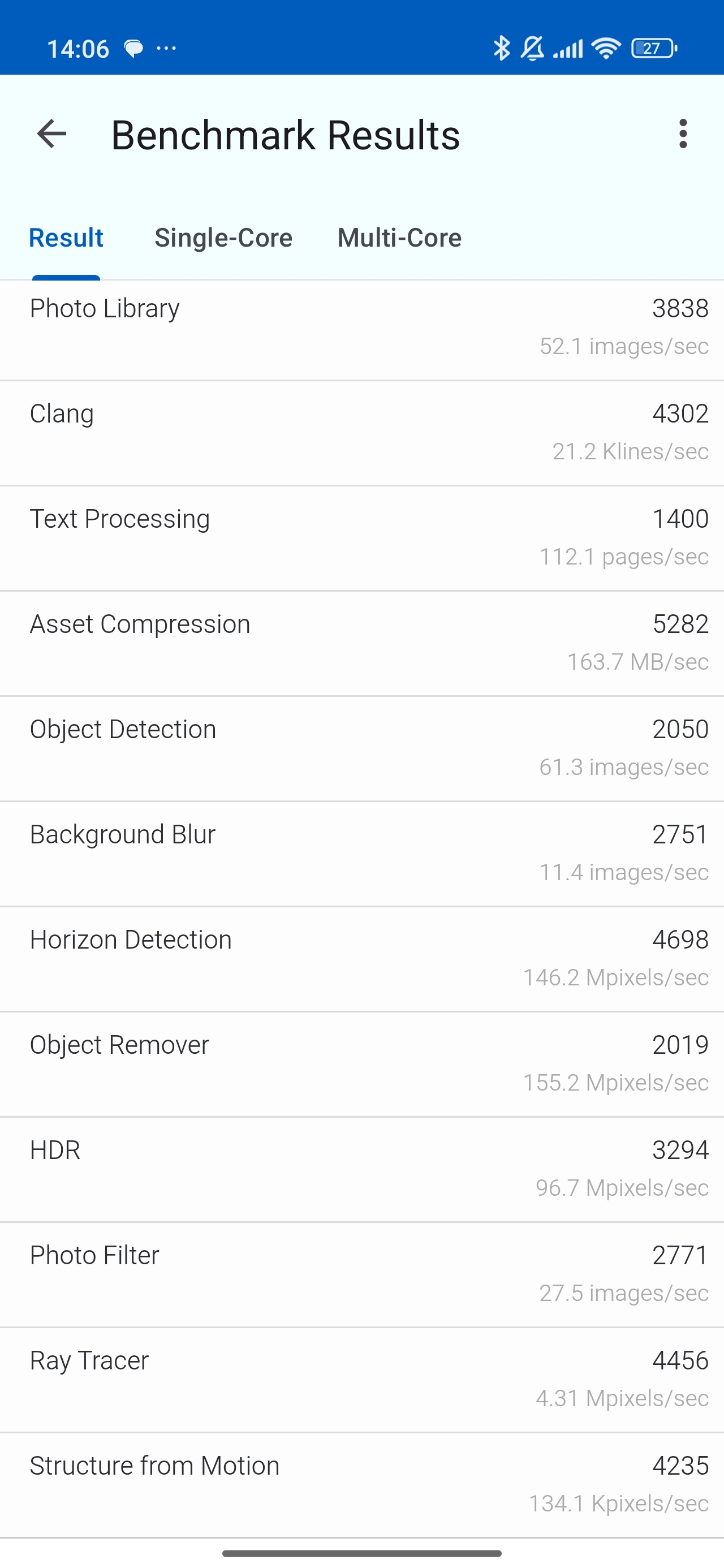Select the Result tab
724x1568 pixels.
tap(66, 238)
